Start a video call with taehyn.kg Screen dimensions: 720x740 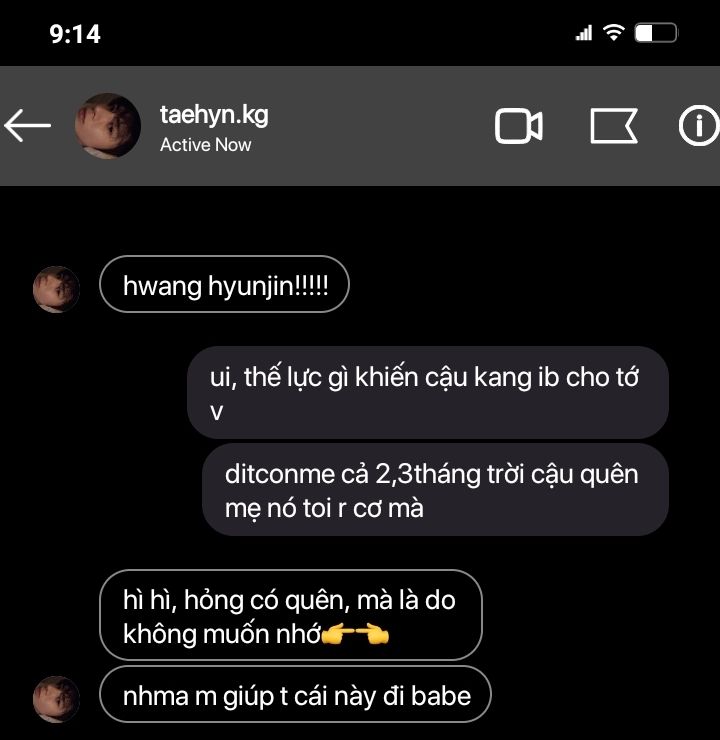[518, 126]
